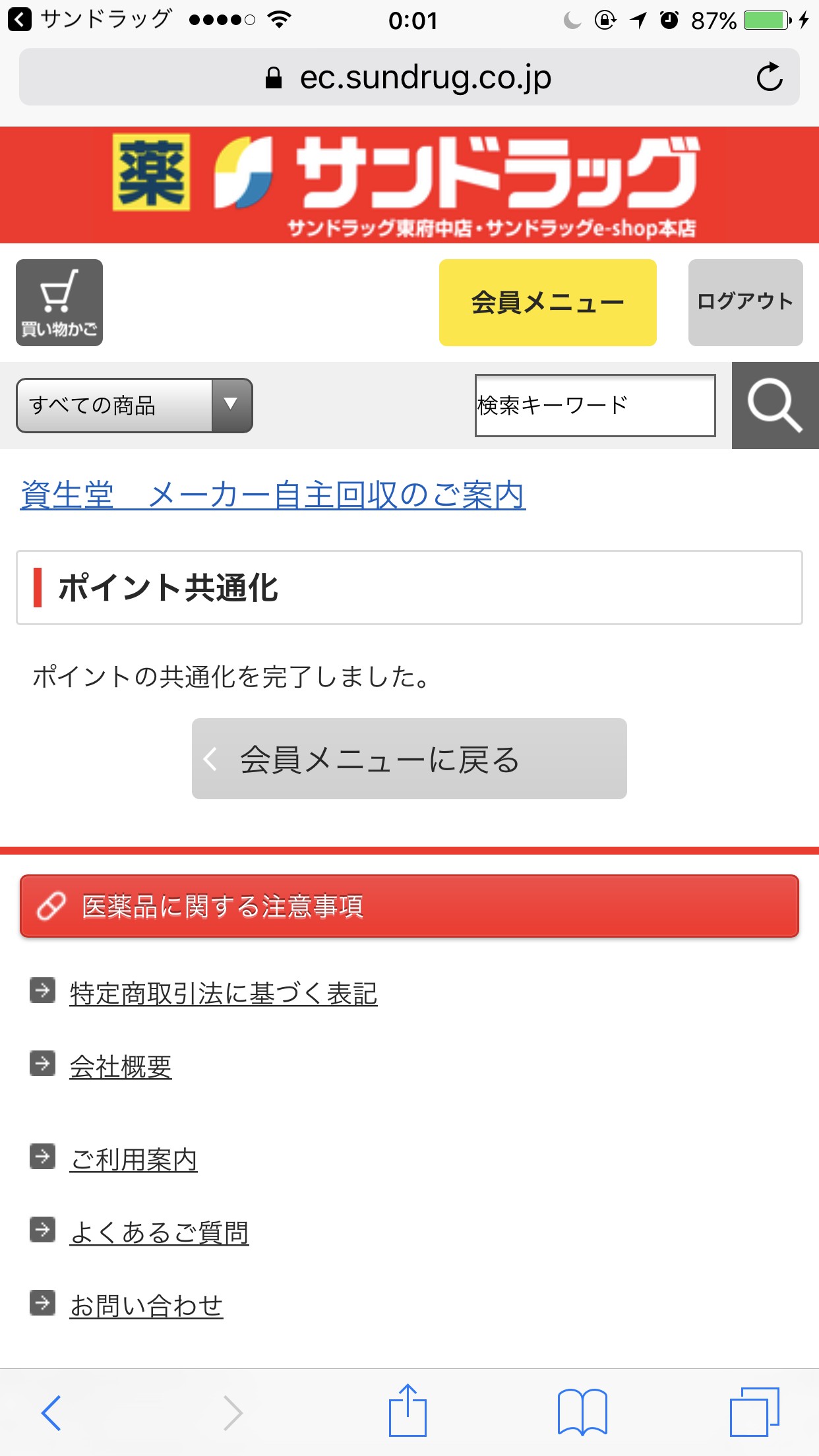Reload the page in the address bar
The height and width of the screenshot is (1456, 819).
770,77
